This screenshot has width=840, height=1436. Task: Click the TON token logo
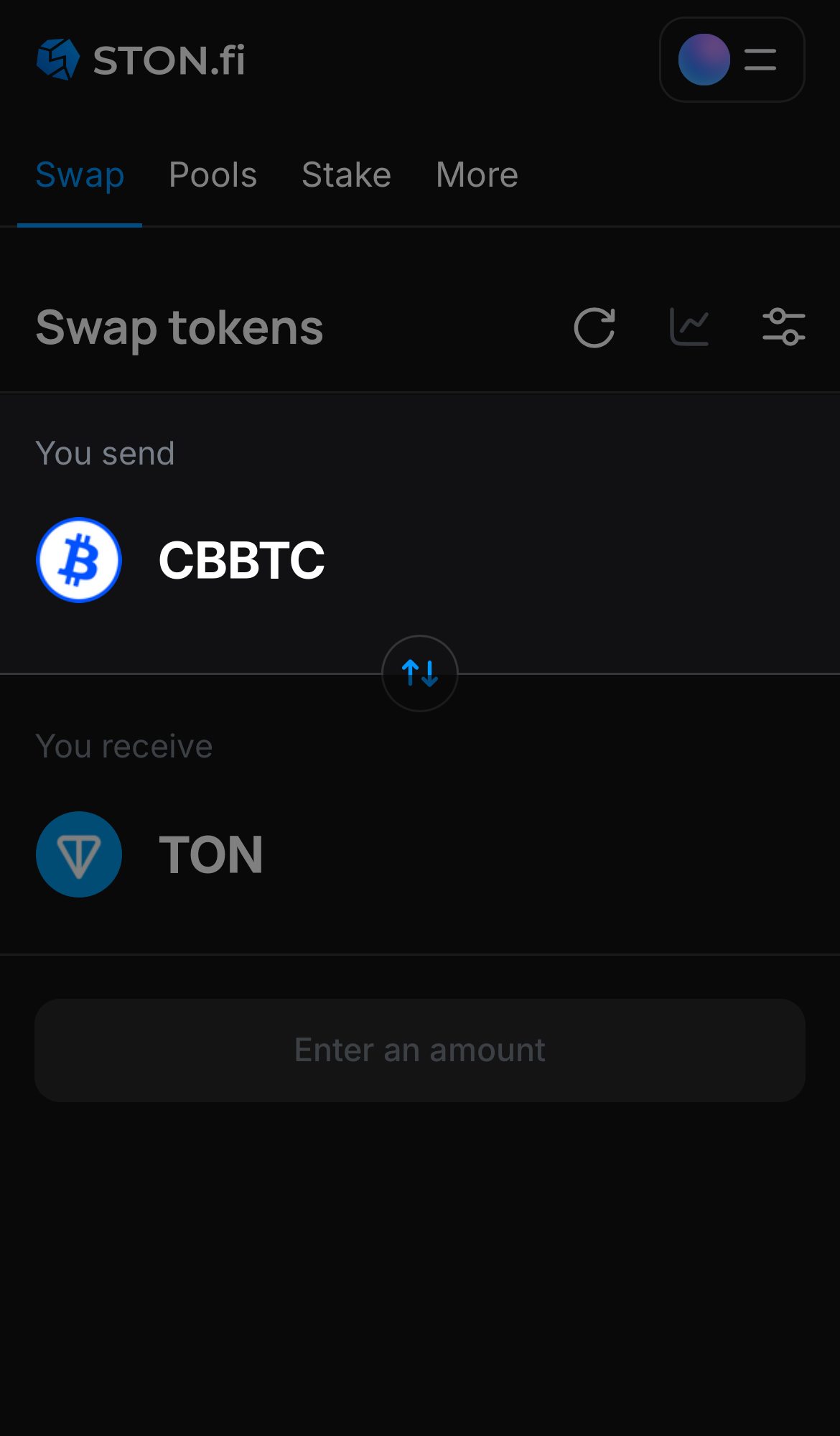pos(79,854)
